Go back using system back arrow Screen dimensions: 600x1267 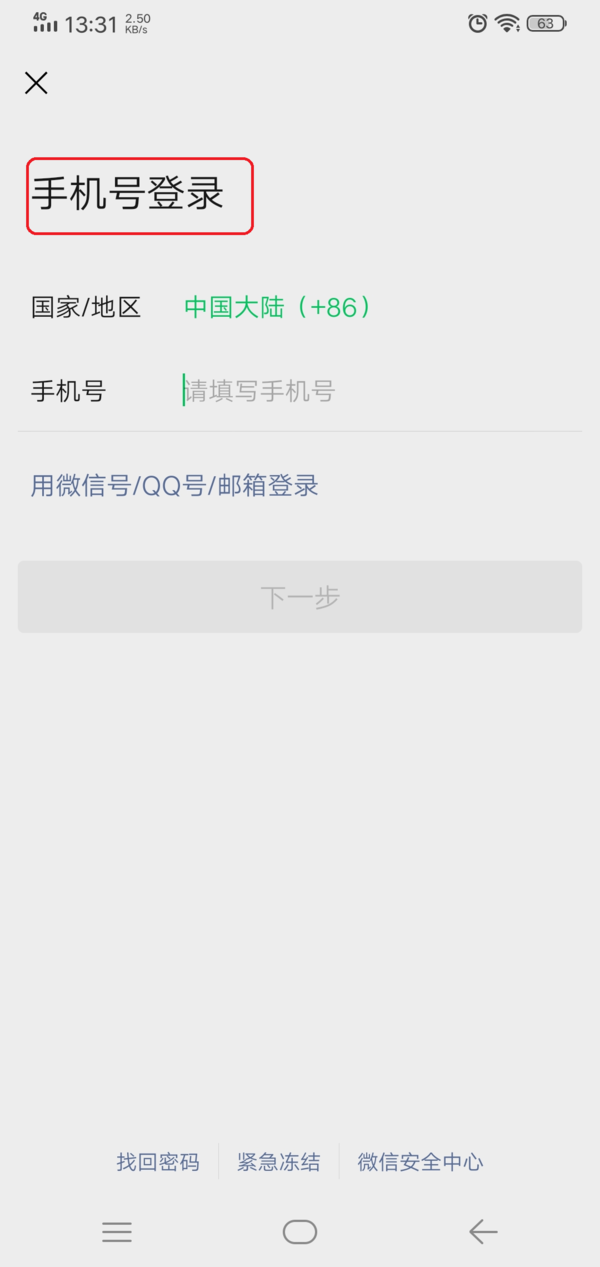pos(483,1232)
